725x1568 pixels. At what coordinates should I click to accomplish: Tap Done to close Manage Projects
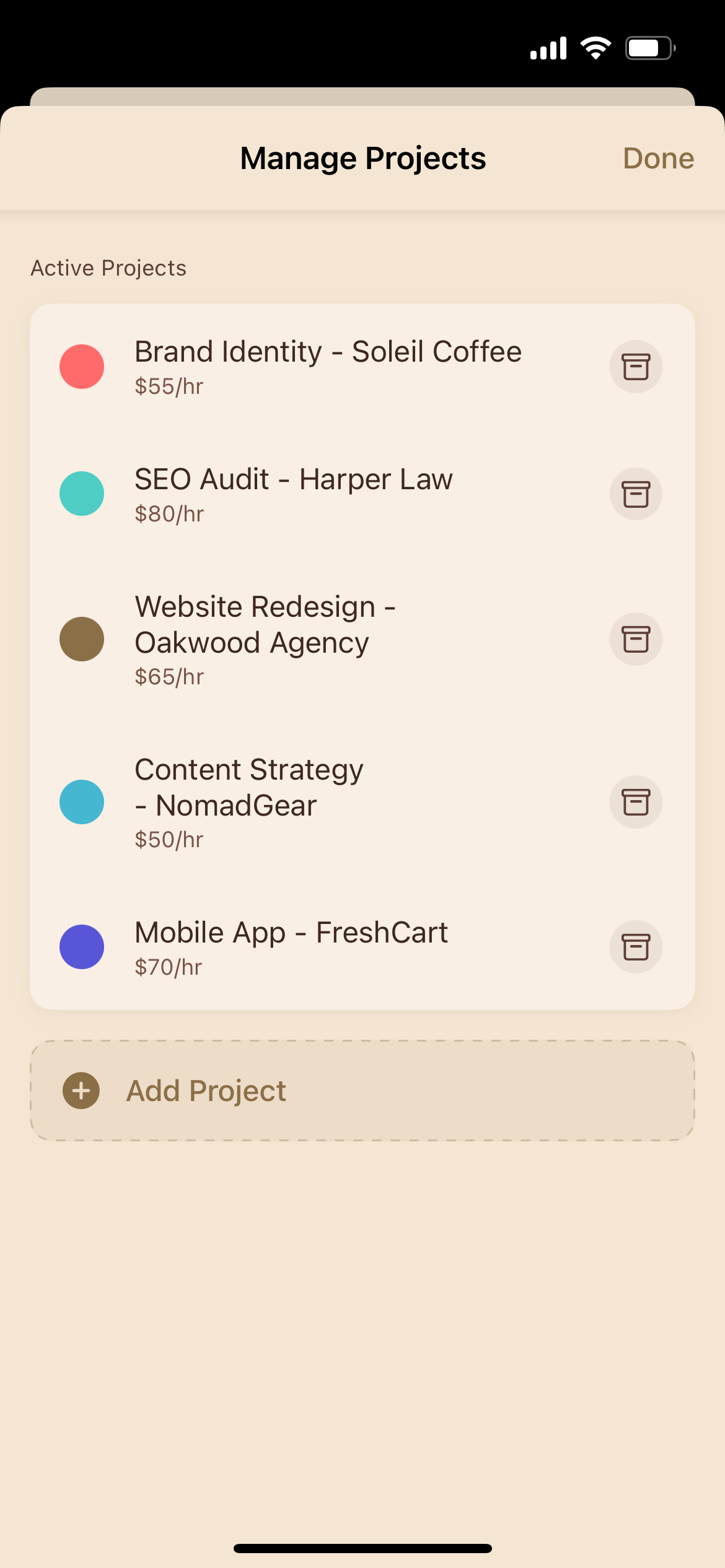[658, 158]
